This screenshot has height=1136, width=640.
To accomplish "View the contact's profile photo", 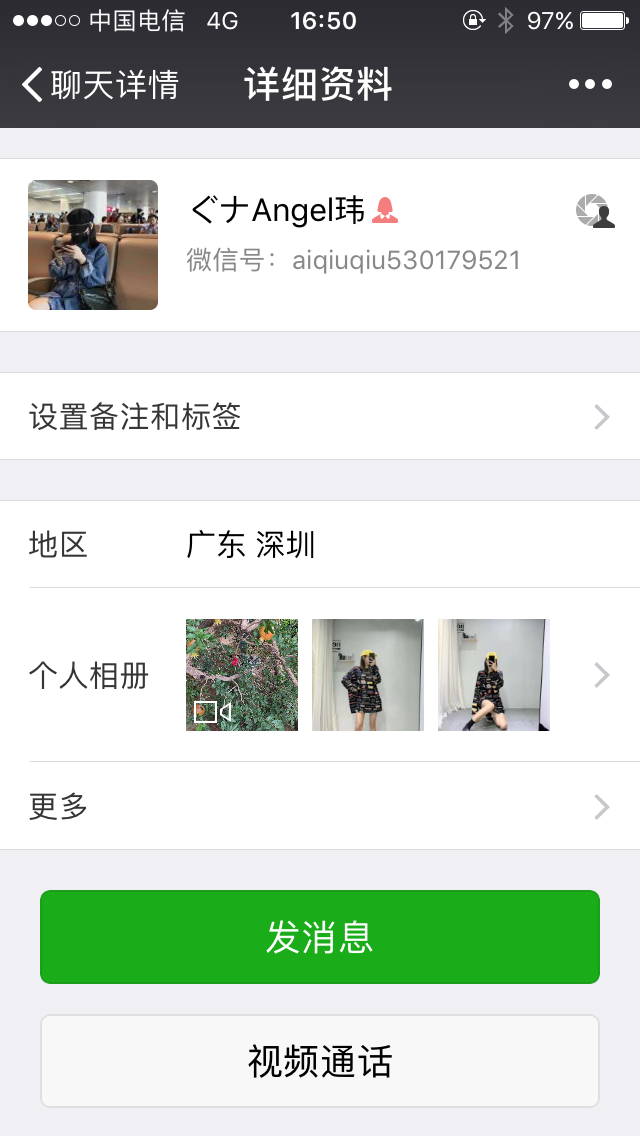I will point(93,245).
